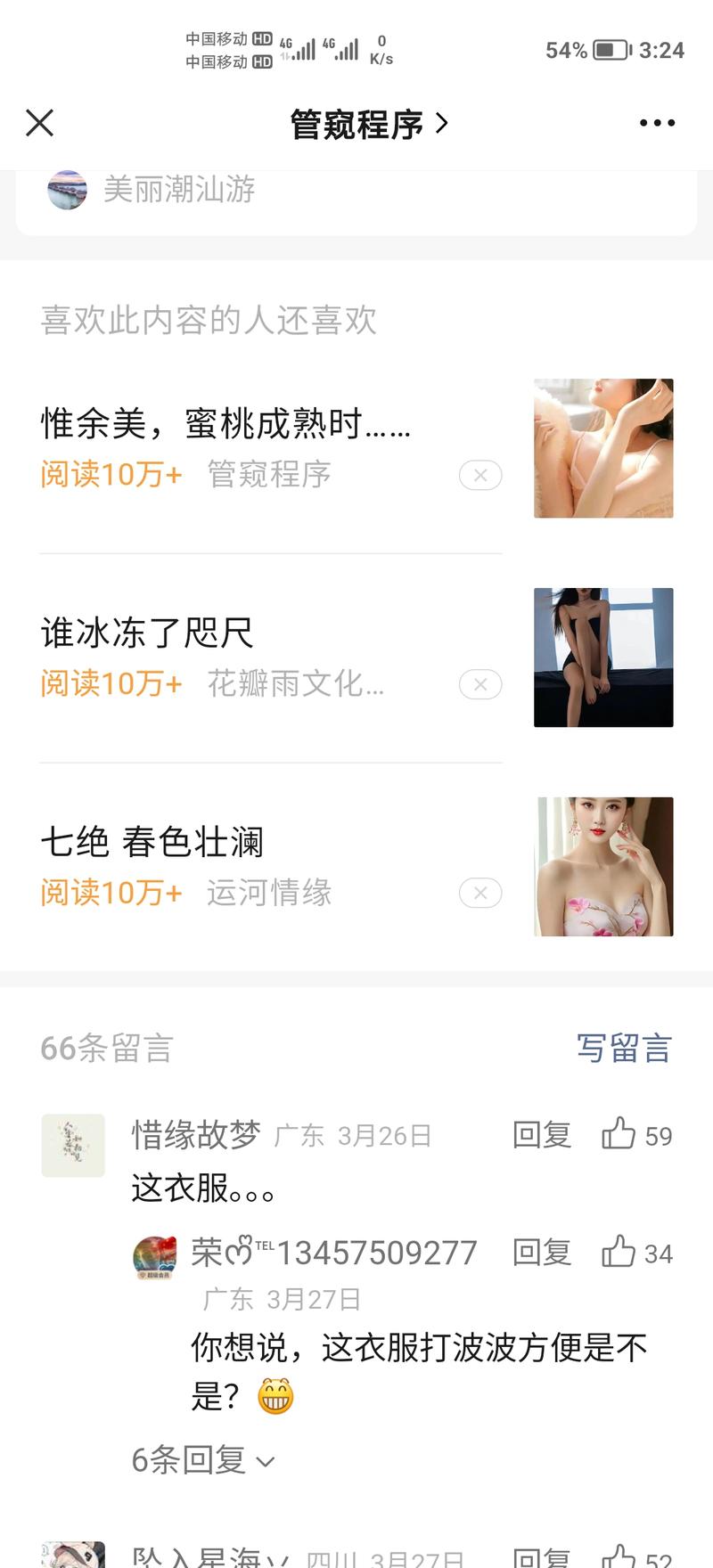Dismiss the 谁冰冻了咫尺 recommendation
713x1568 pixels.
[479, 684]
